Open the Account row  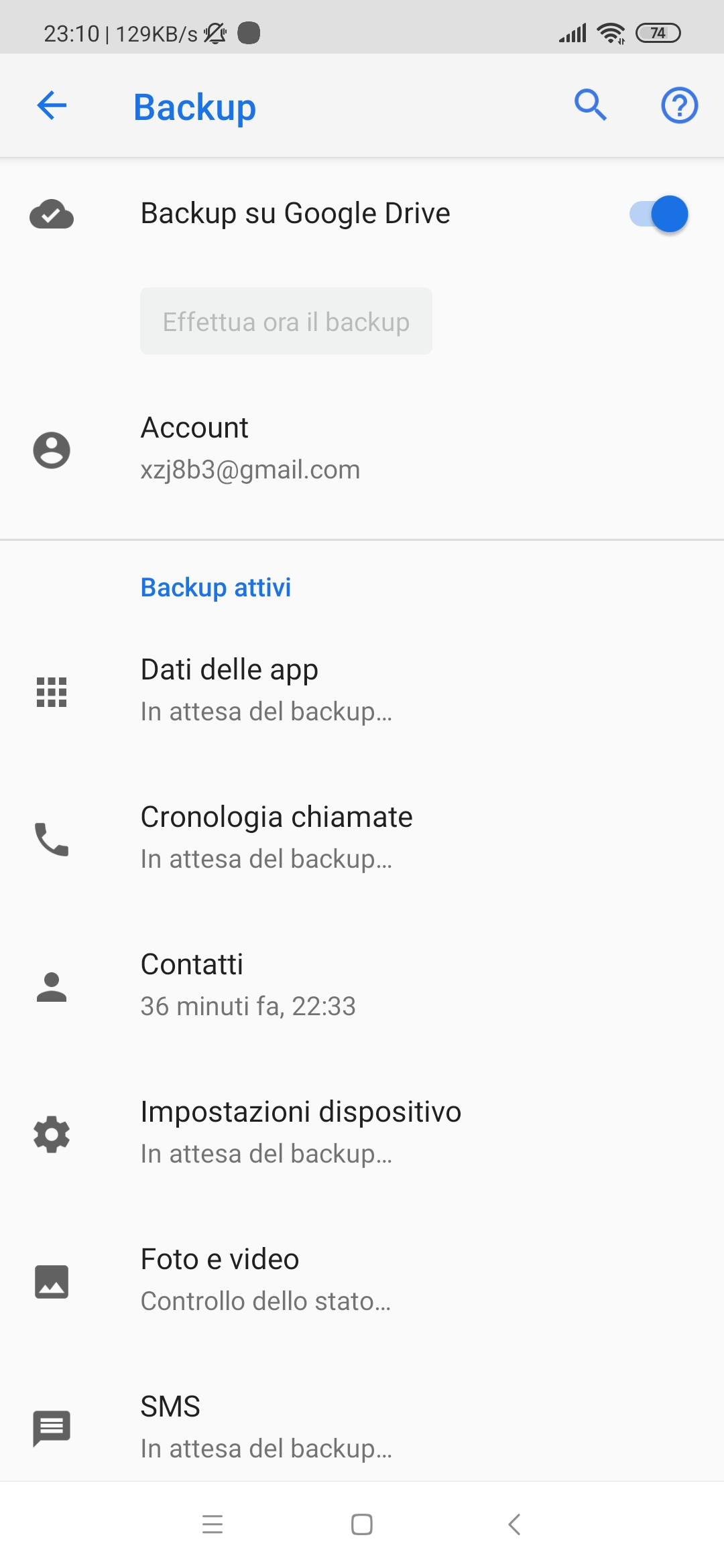[x=362, y=449]
